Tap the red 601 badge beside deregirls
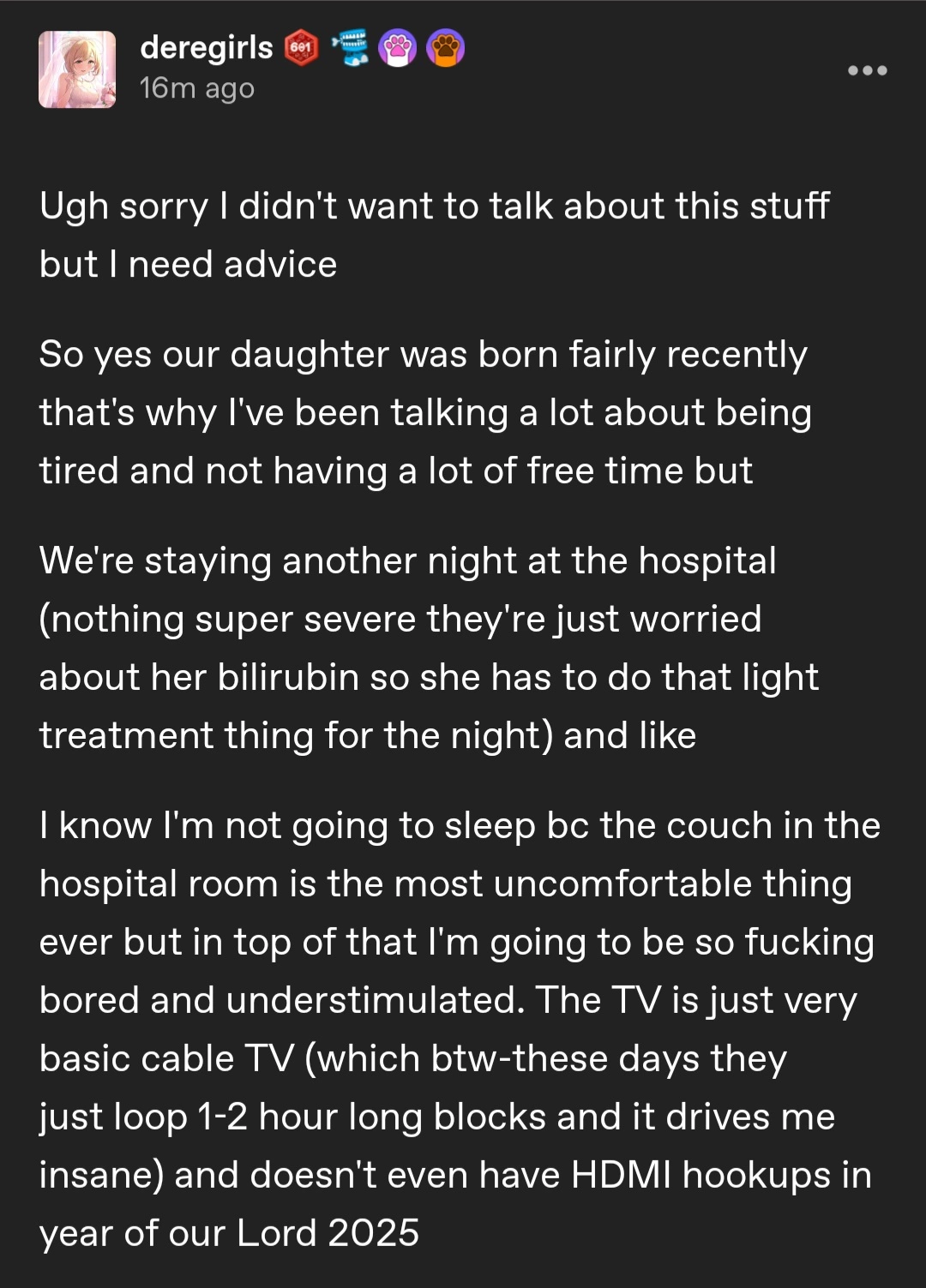Screen dimensions: 926x1288 tap(300, 48)
